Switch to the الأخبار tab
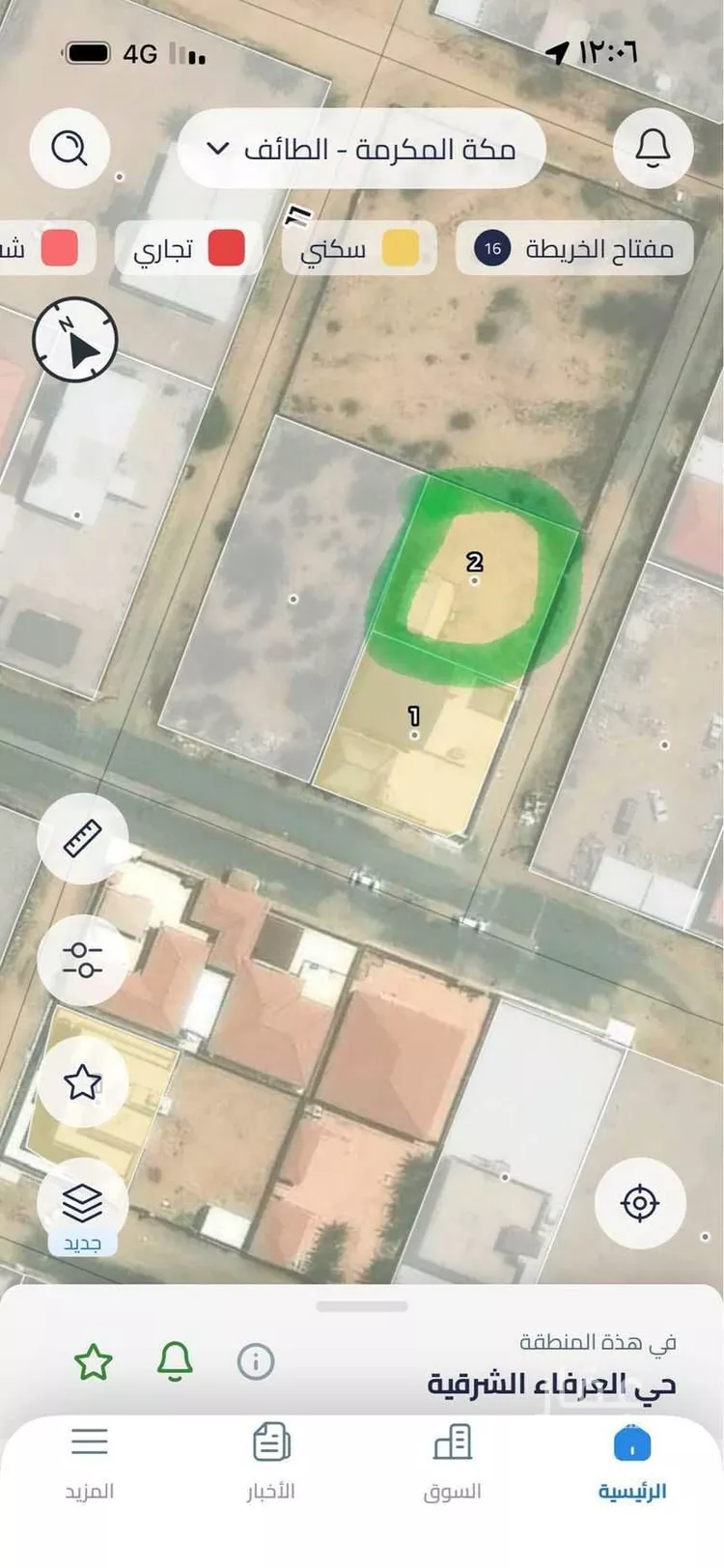This screenshot has width=724, height=1568. 271,1462
